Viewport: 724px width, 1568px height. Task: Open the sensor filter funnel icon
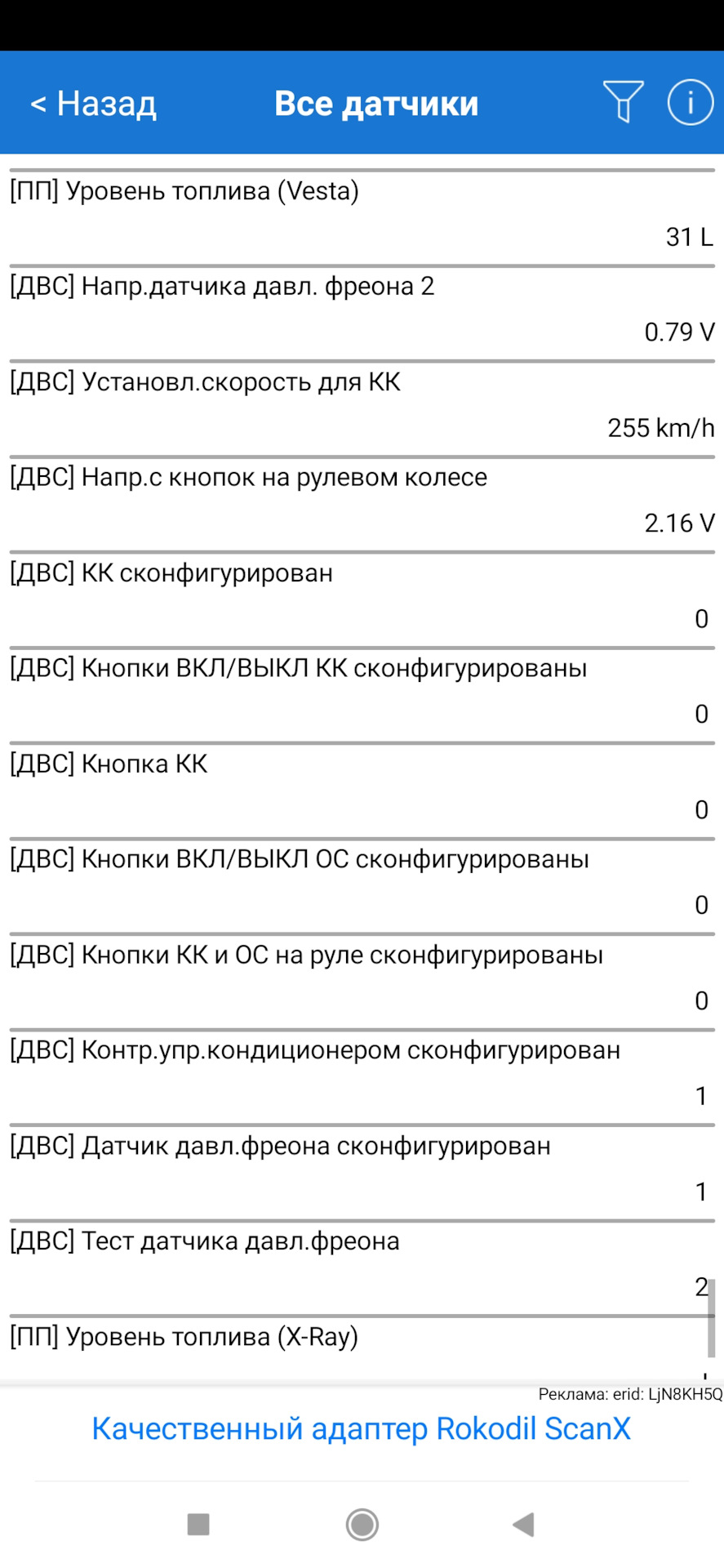pyautogui.click(x=623, y=102)
